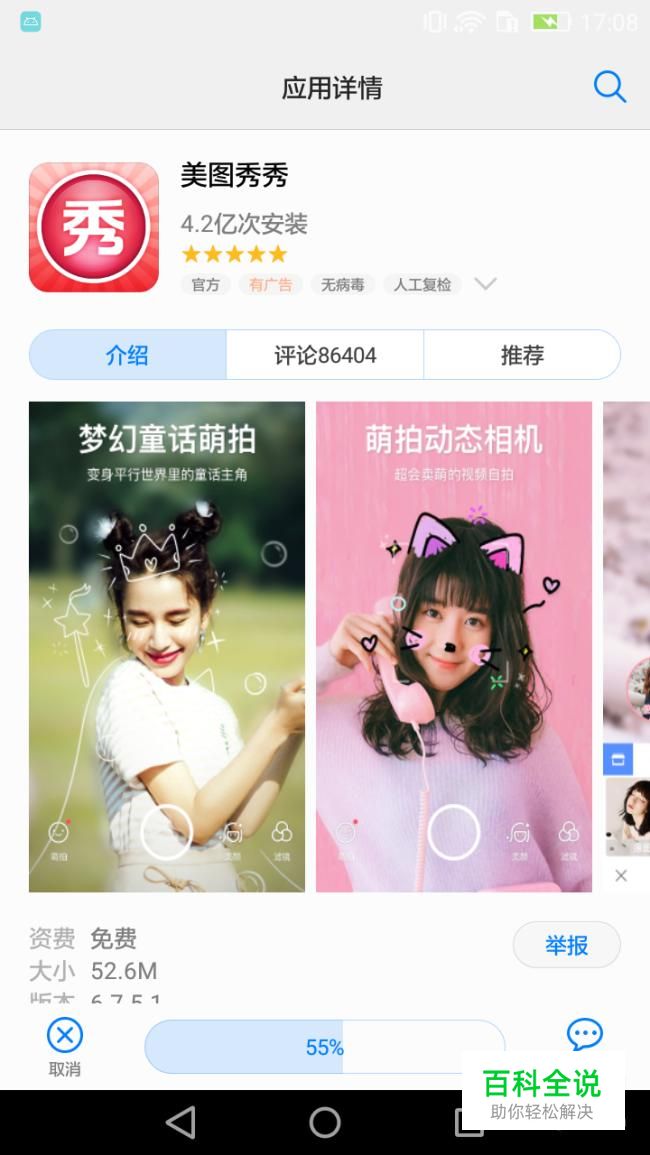This screenshot has width=650, height=1155.
Task: Switch to the 评论86404 tab
Action: [x=325, y=355]
